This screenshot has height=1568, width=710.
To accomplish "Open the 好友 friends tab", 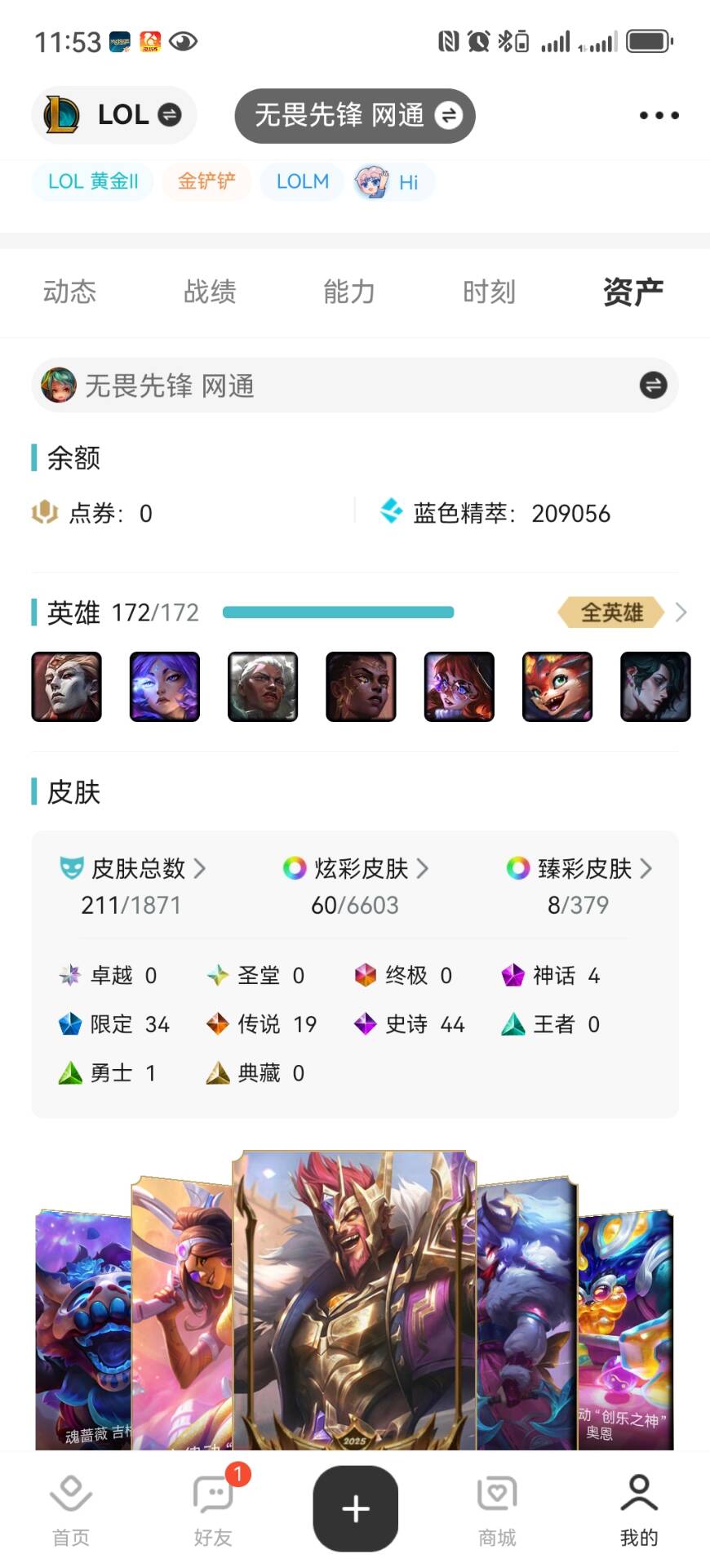I will pyautogui.click(x=213, y=1511).
